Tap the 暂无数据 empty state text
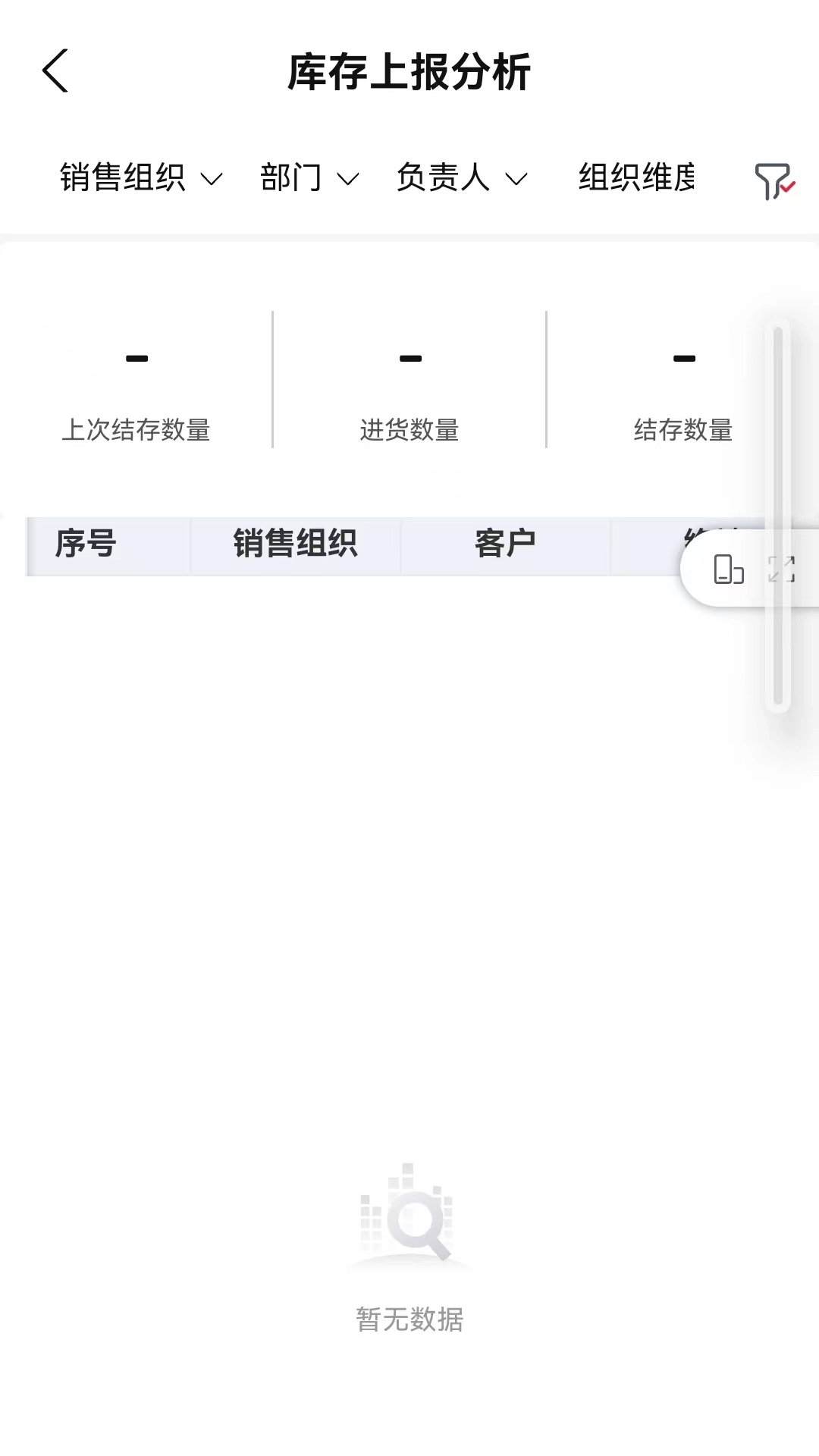The height and width of the screenshot is (1456, 819). click(409, 1319)
